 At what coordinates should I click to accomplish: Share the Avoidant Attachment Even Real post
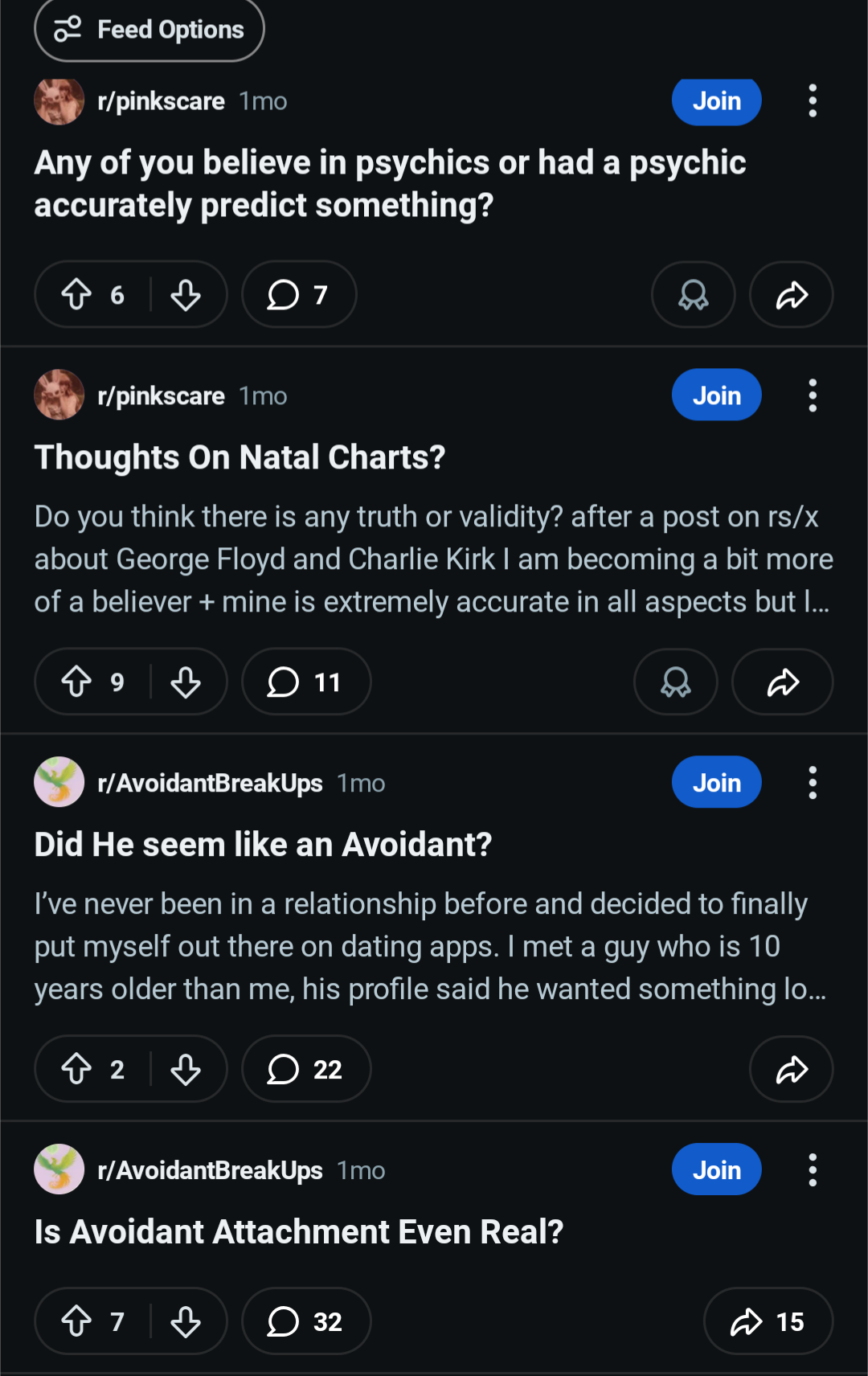(768, 1322)
